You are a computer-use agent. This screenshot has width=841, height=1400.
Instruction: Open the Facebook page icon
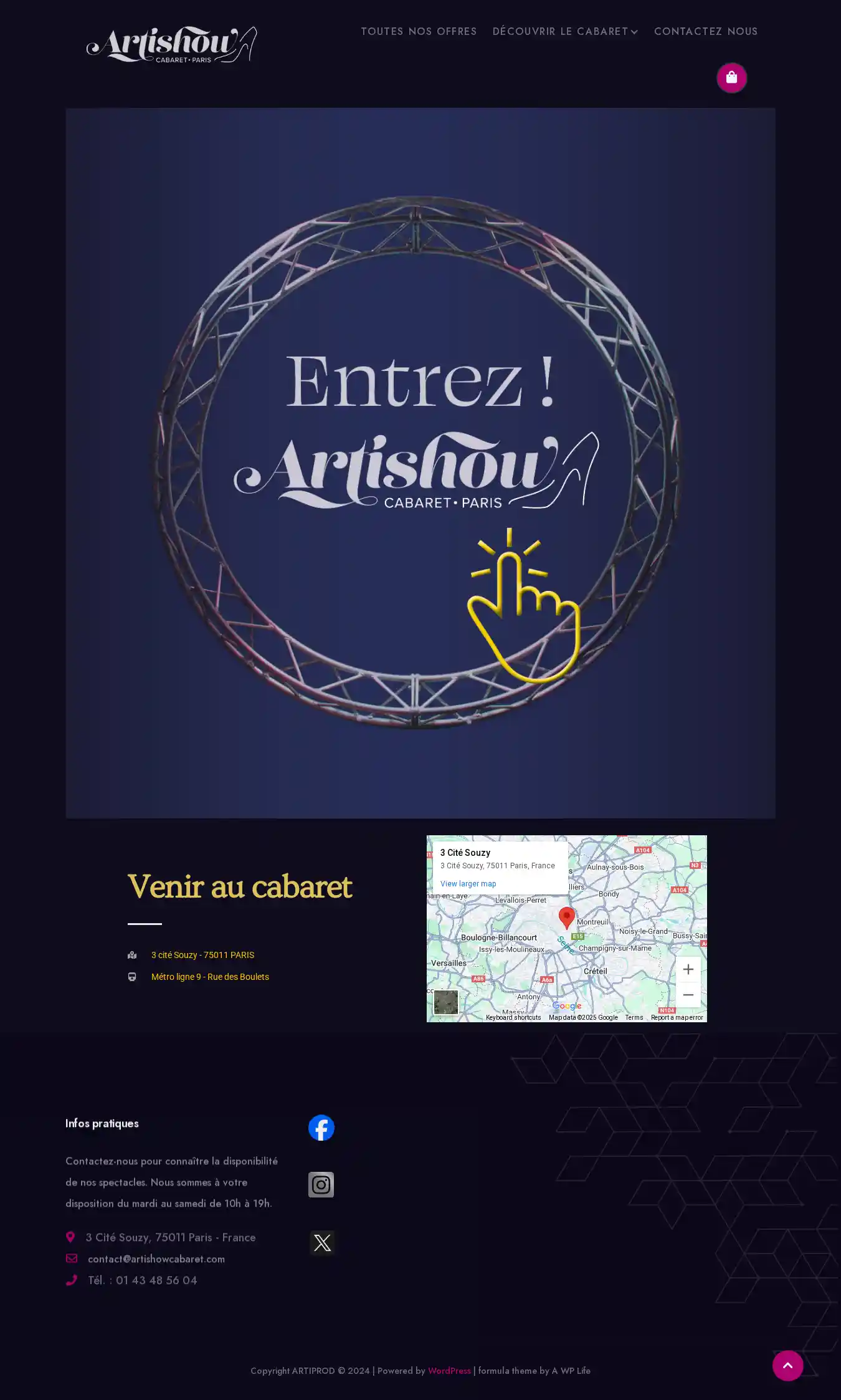pyautogui.click(x=321, y=1128)
